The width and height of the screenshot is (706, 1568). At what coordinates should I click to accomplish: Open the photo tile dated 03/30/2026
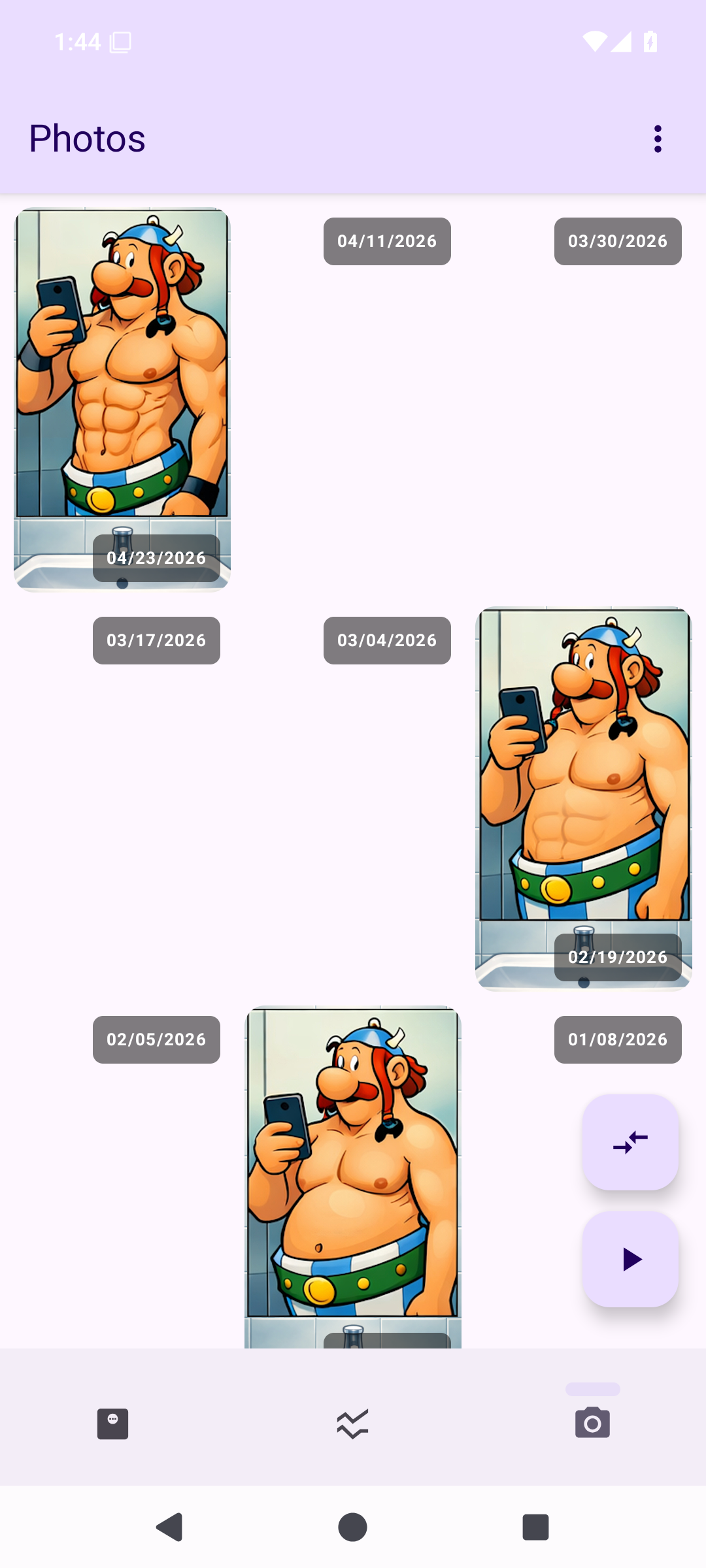click(584, 400)
